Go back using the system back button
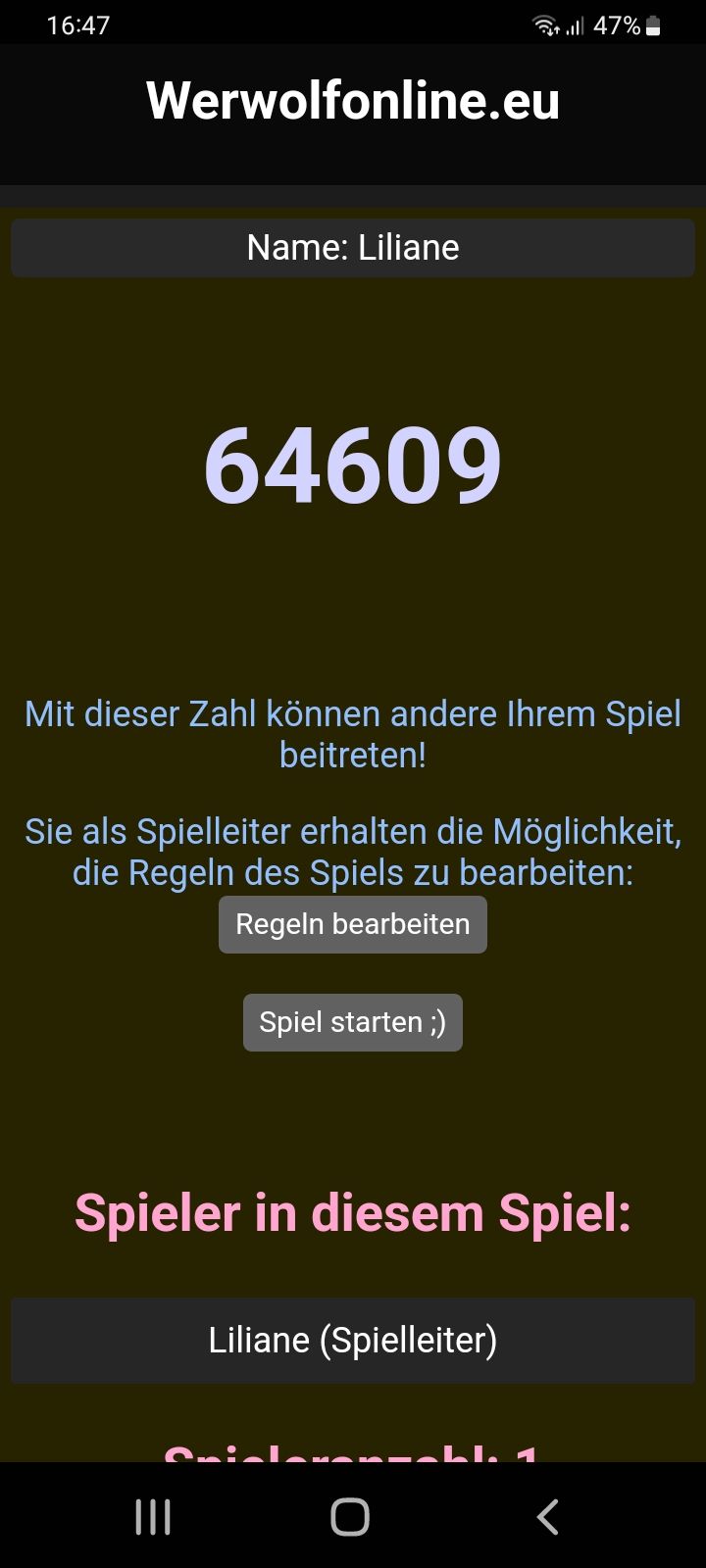706x1568 pixels. (x=547, y=1516)
